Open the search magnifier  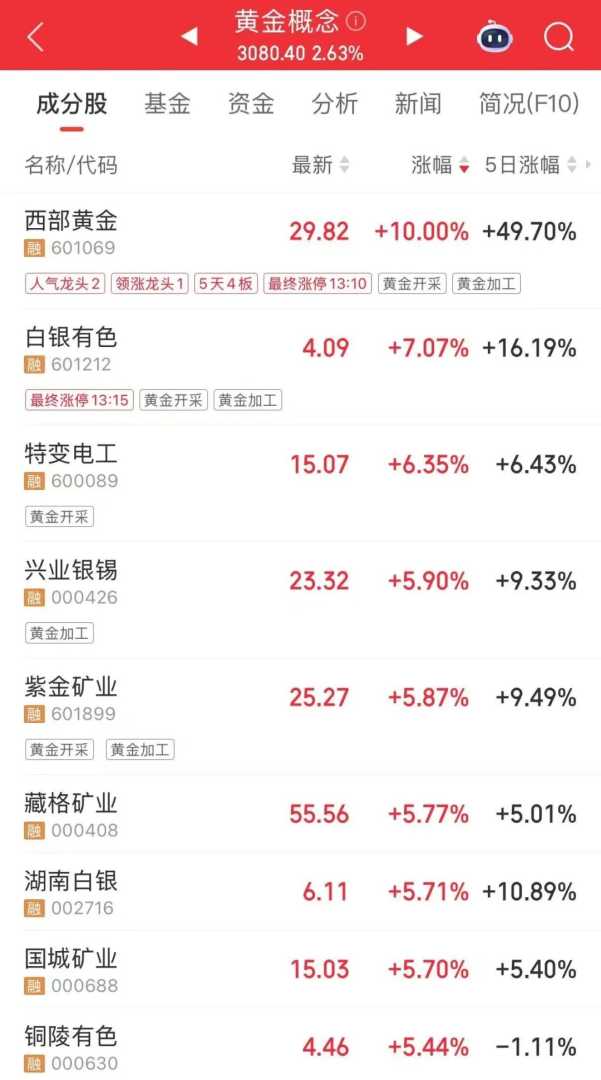[x=558, y=38]
